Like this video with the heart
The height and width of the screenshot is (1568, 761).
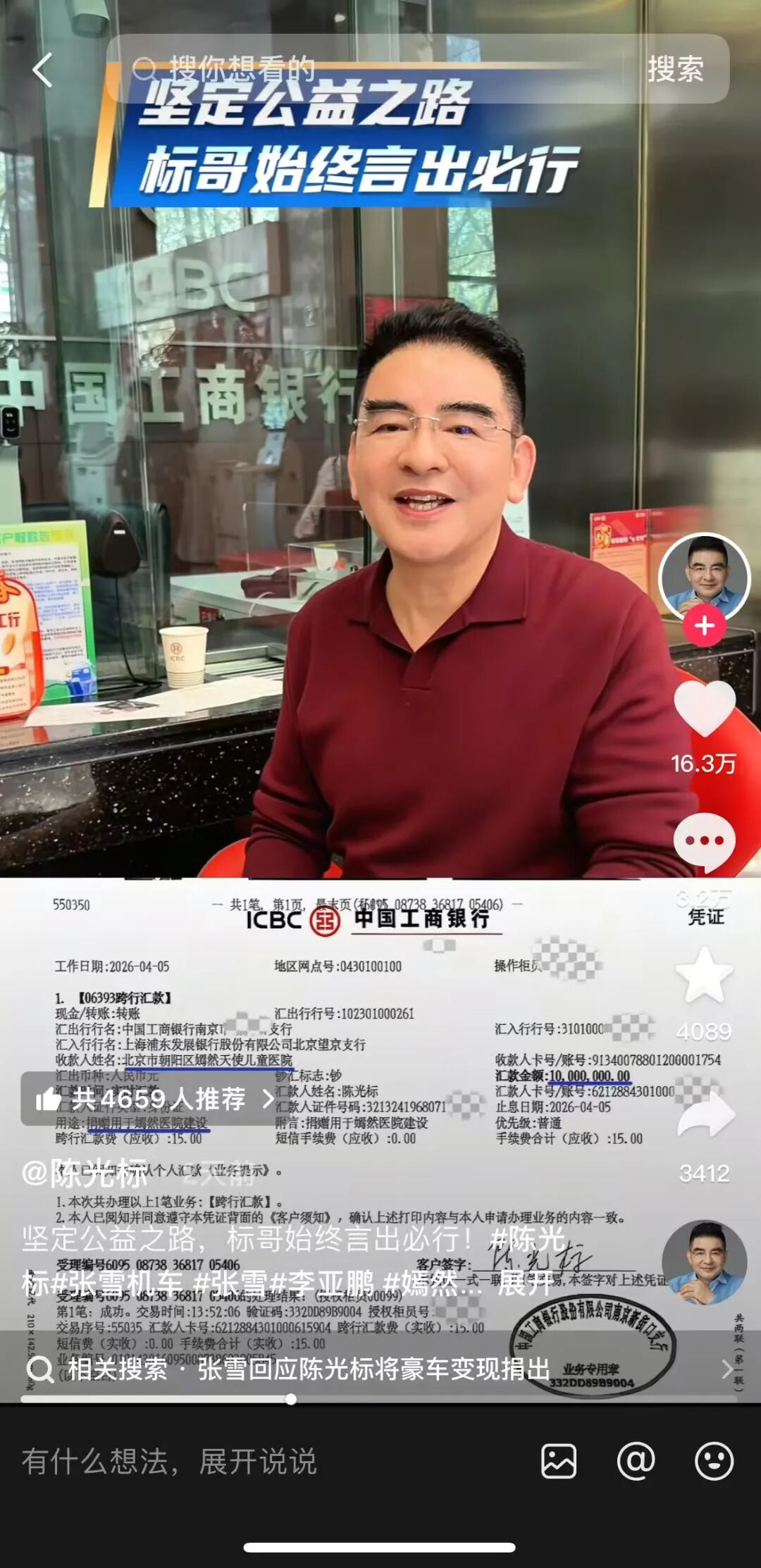[x=704, y=710]
